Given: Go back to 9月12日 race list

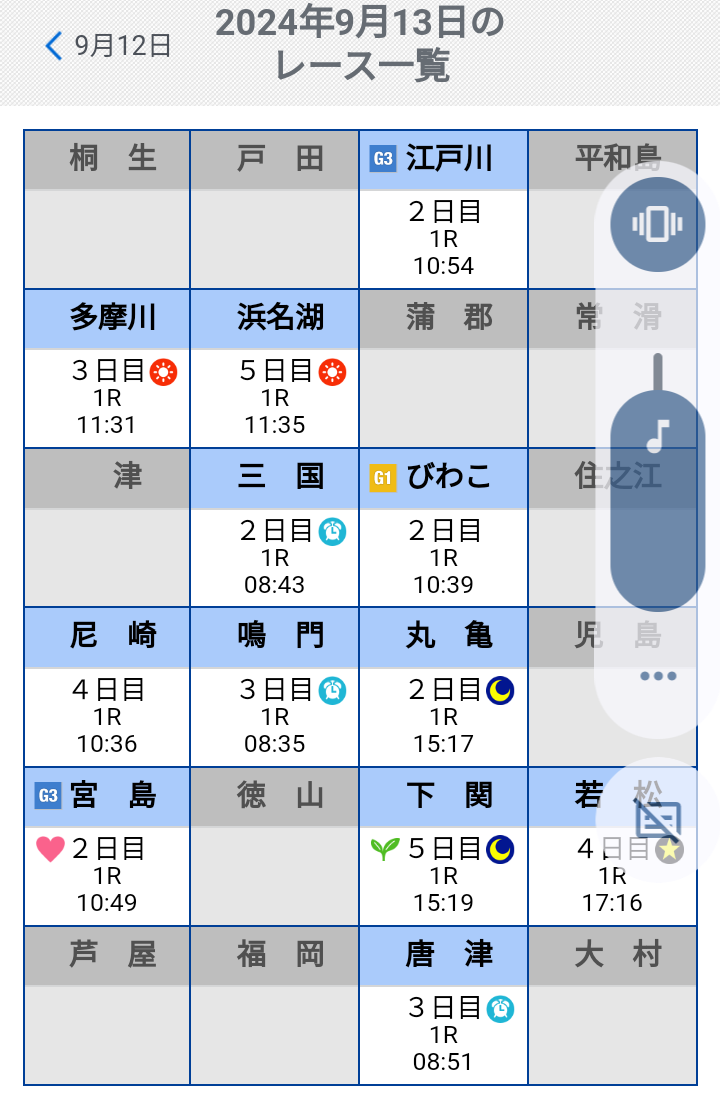Looking at the screenshot, I should (108, 45).
